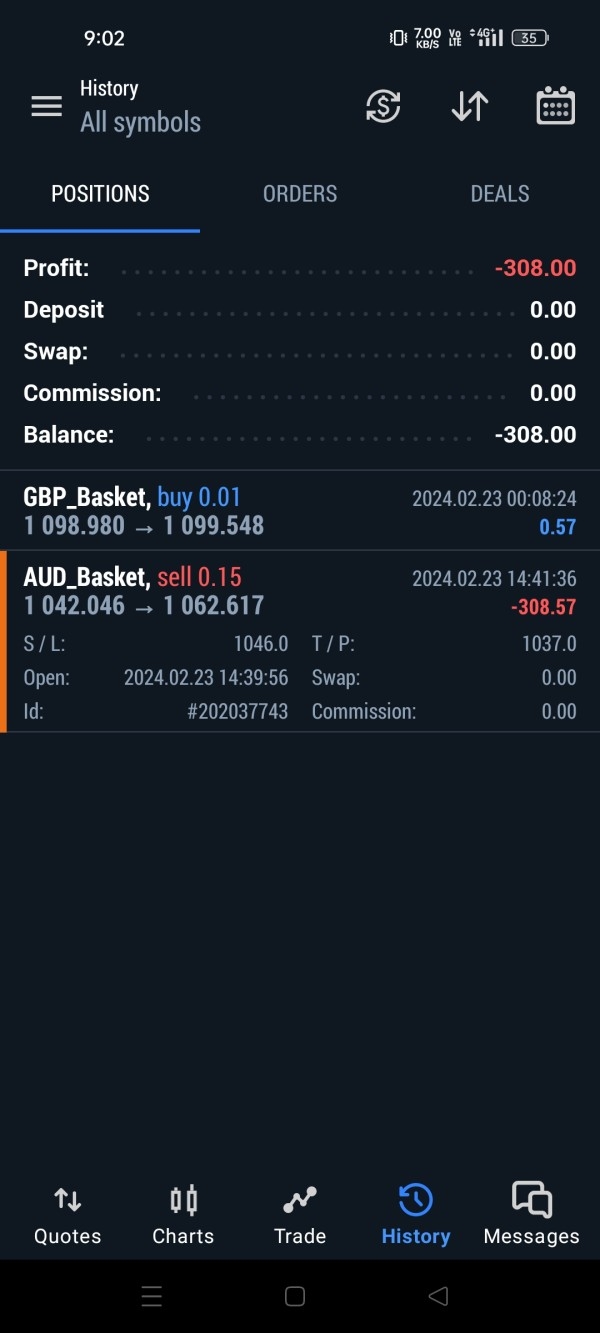The image size is (600, 1333).
Task: Open the symbol filter icon
Action: coord(383,106)
